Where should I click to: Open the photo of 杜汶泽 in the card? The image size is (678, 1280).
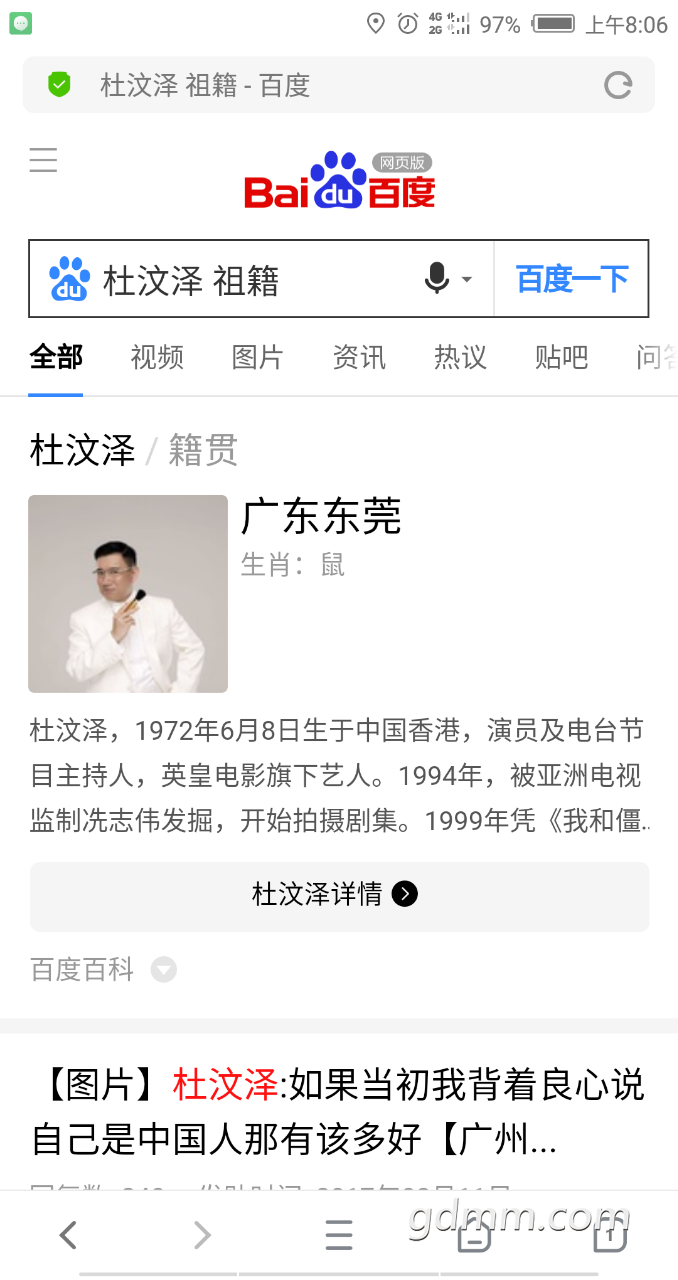tap(128, 594)
